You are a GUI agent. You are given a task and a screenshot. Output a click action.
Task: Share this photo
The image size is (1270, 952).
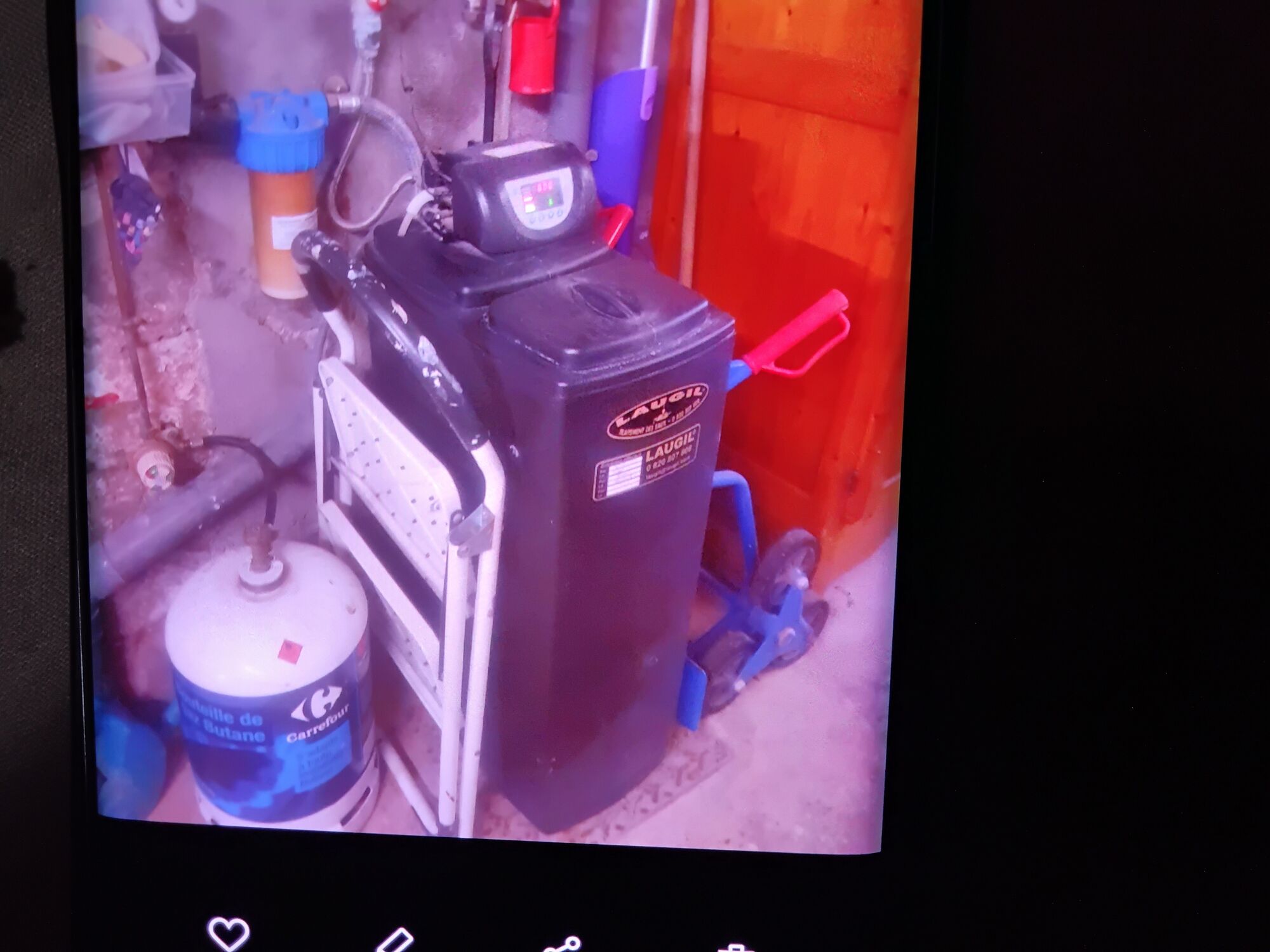(x=562, y=944)
